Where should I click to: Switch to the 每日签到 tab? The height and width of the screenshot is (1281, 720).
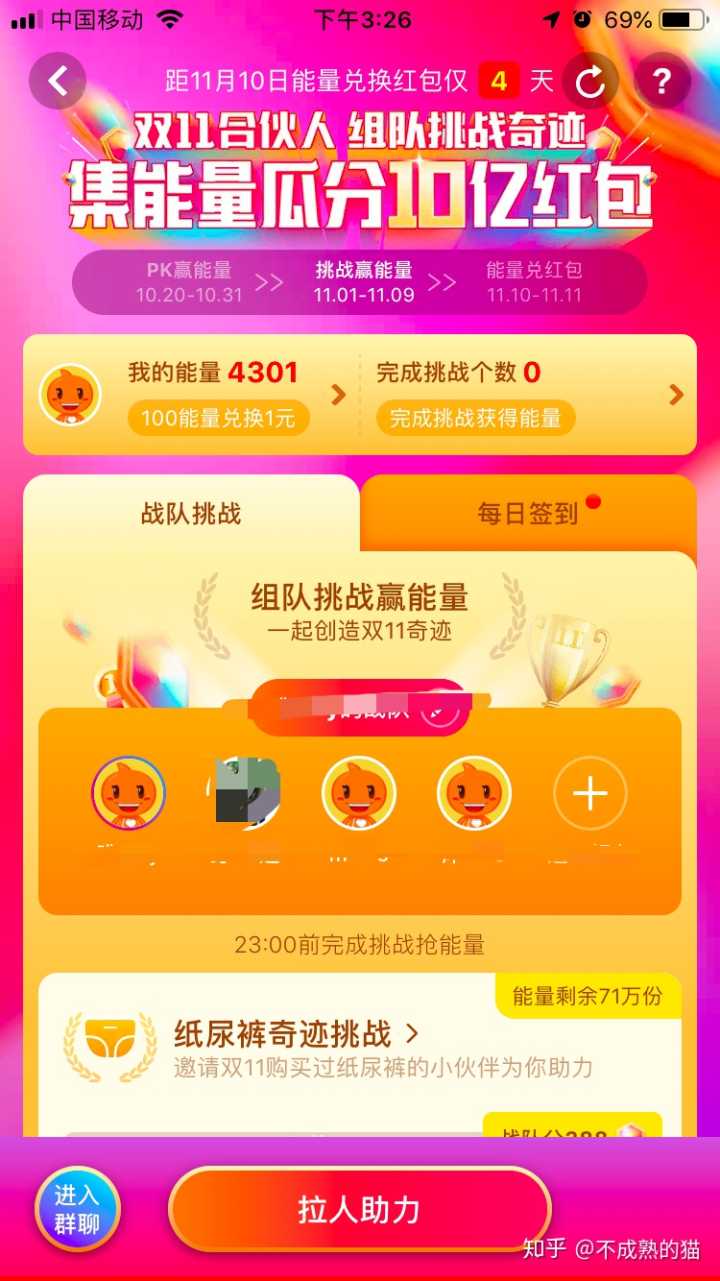tap(528, 514)
